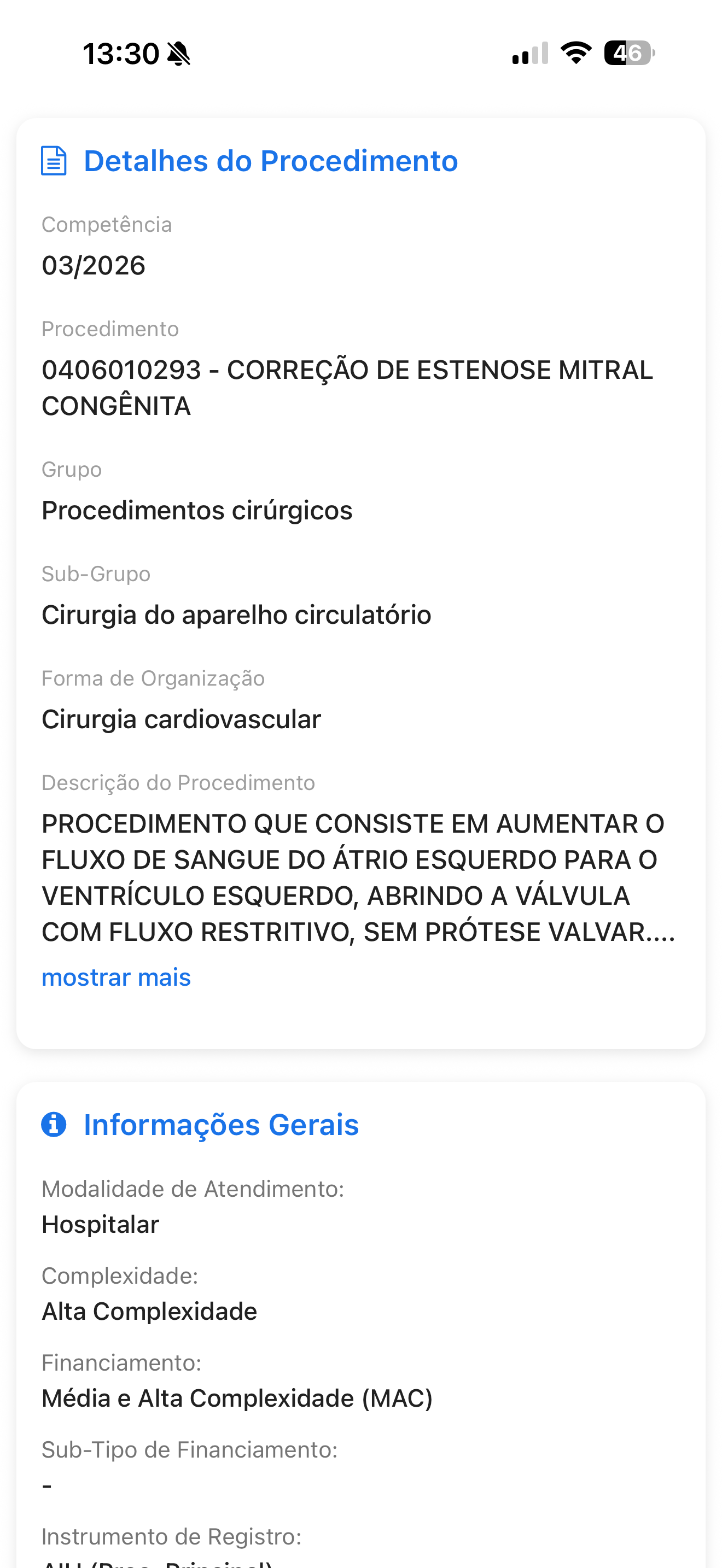Tap the battery indicator showing 46
The height and width of the screenshot is (1568, 722).
(627, 54)
